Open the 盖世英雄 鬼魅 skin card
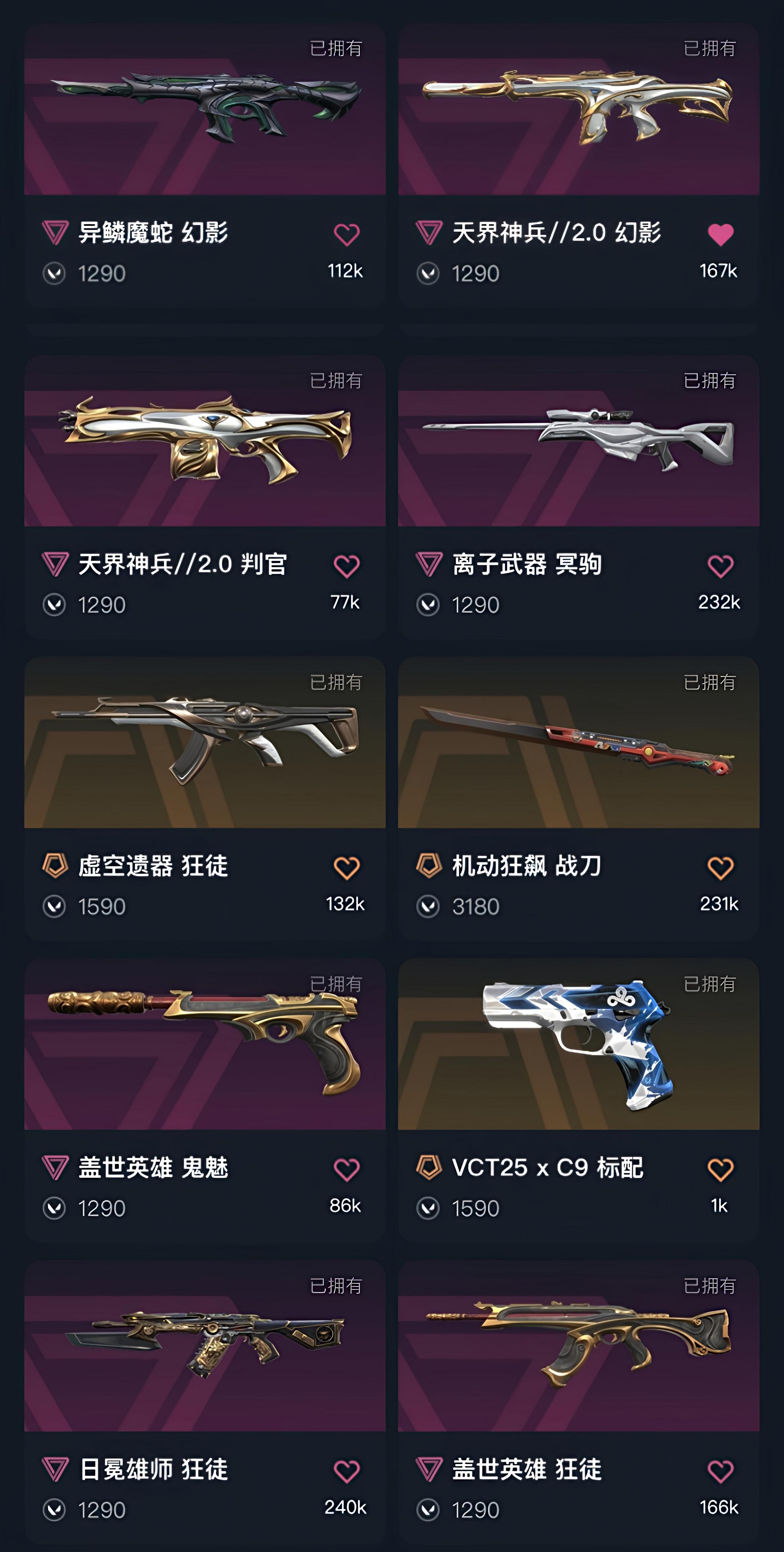The height and width of the screenshot is (1552, 784). point(205,1044)
